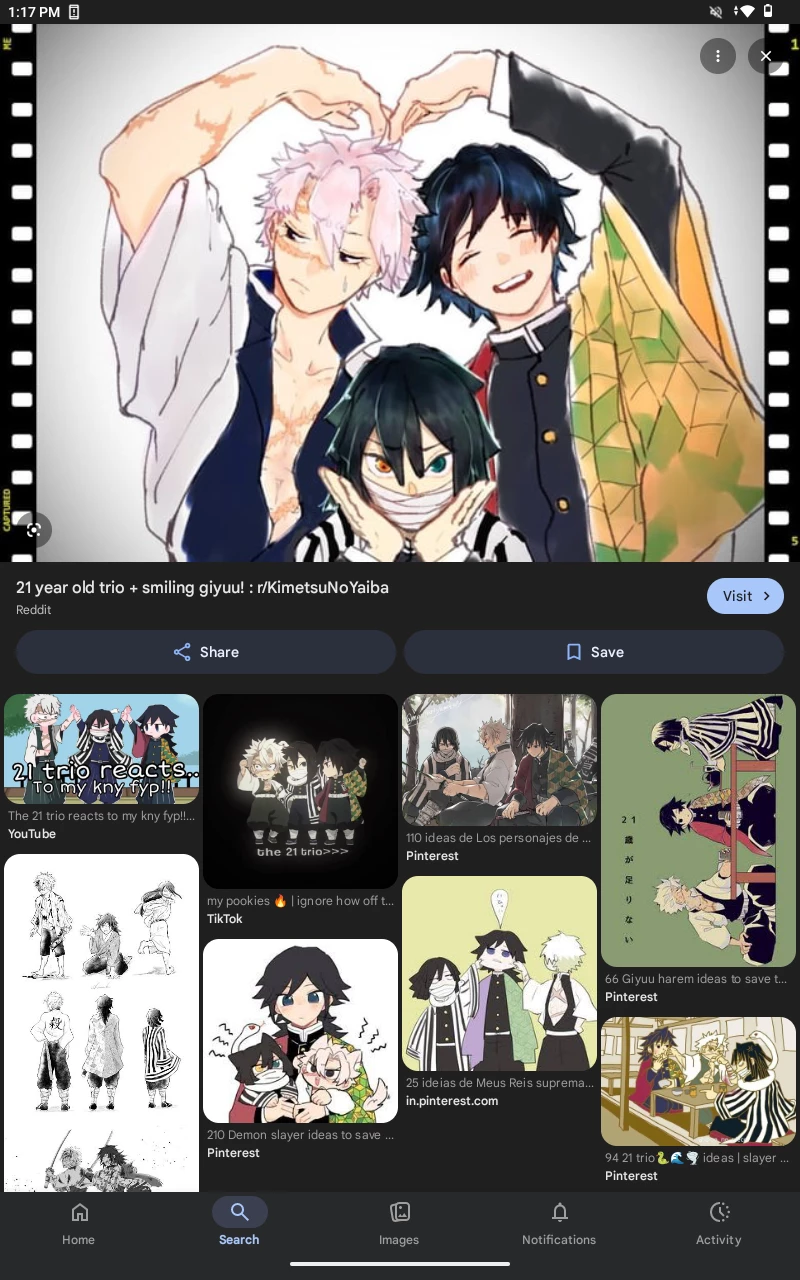Save this image to collection
Screen dimensions: 800x1280
click(594, 652)
